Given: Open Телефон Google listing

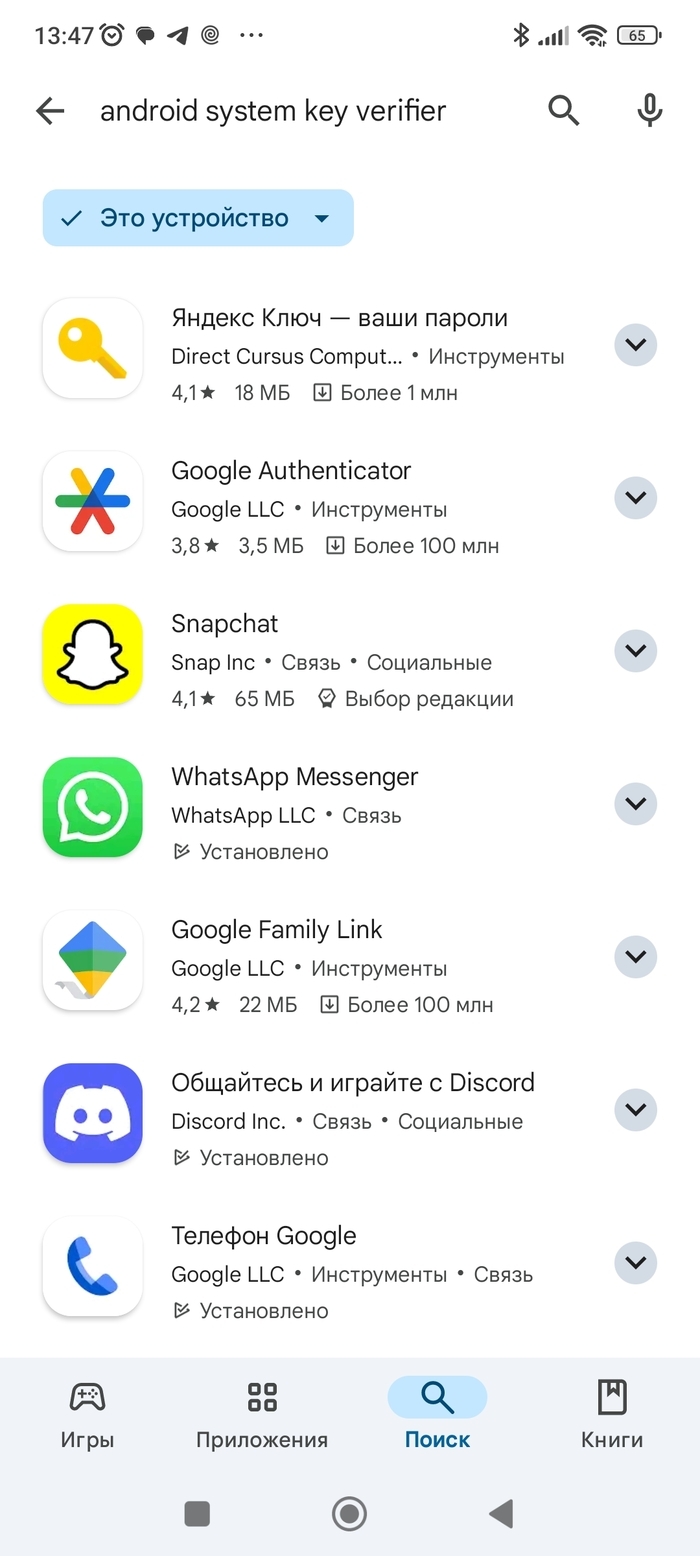Looking at the screenshot, I should (x=264, y=1236).
